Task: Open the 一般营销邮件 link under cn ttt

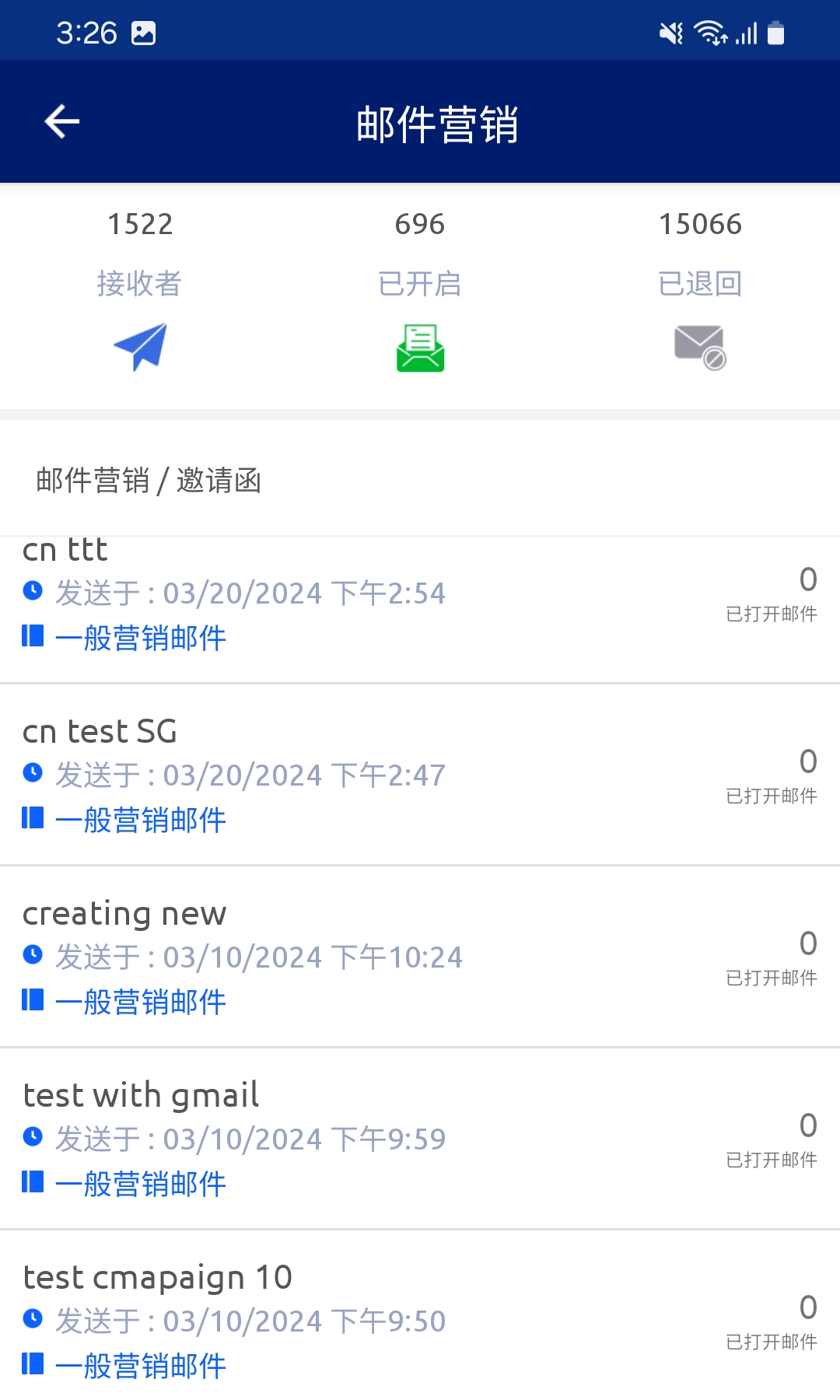Action: coord(140,638)
